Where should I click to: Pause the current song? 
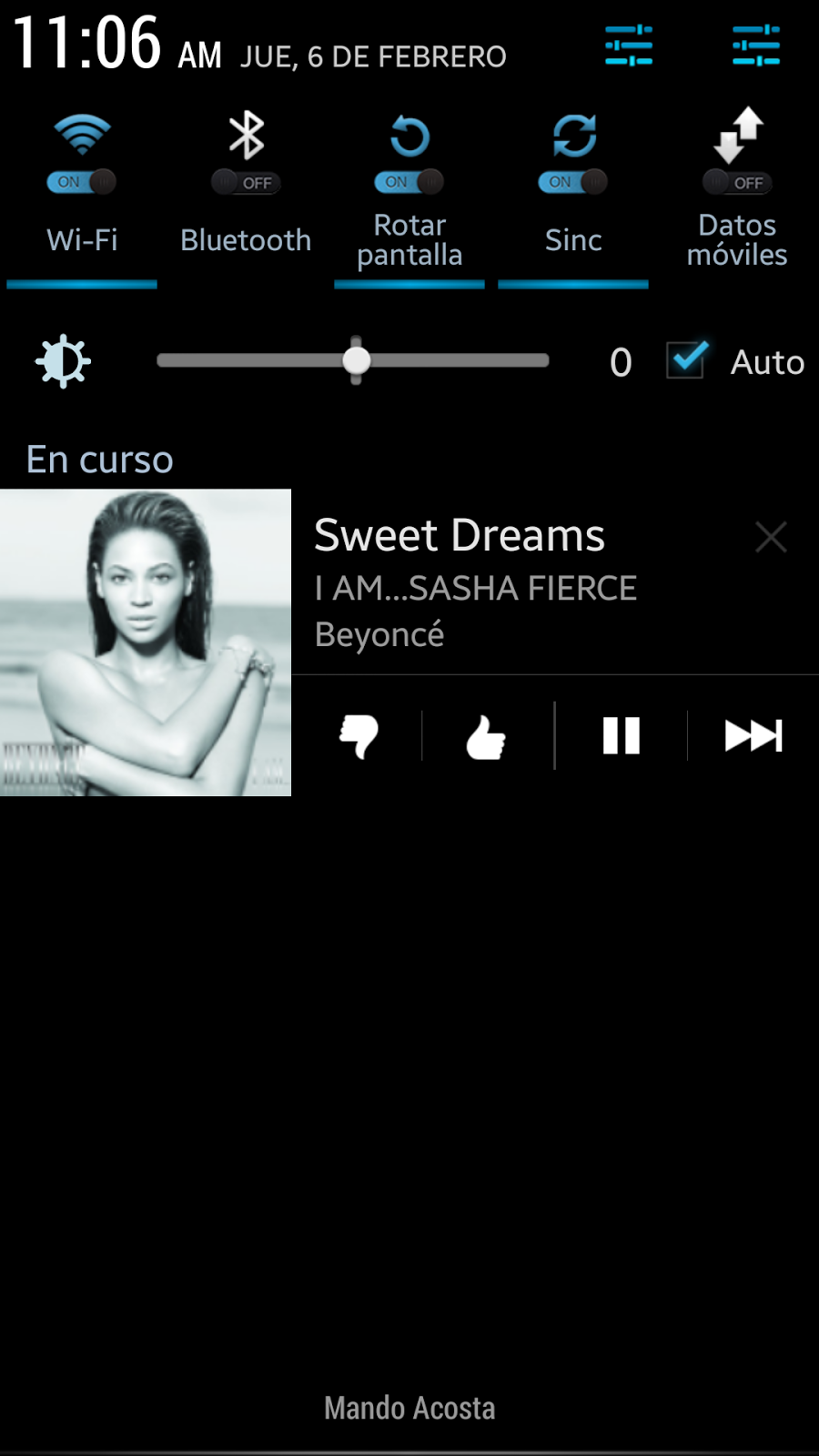[x=622, y=735]
